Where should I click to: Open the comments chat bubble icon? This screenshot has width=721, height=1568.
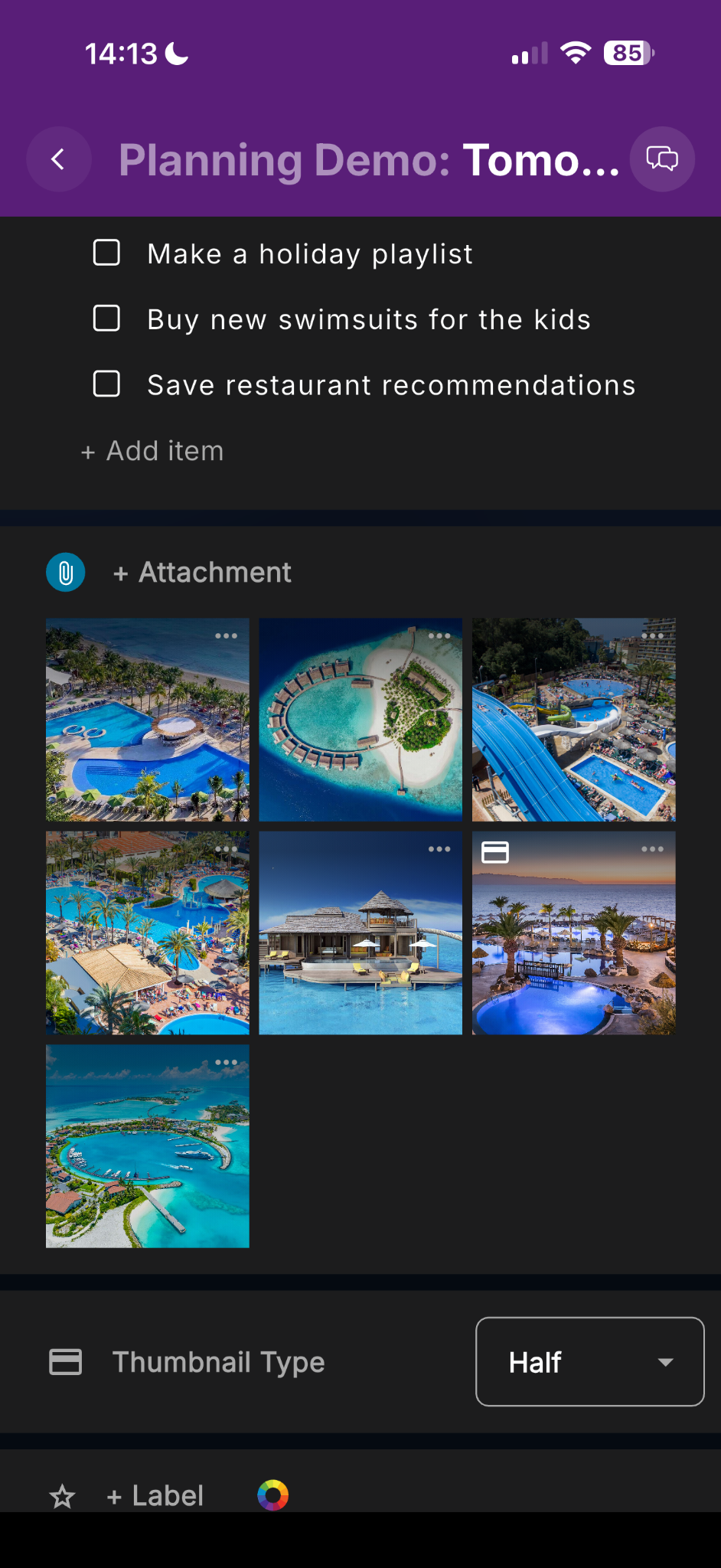(x=662, y=159)
